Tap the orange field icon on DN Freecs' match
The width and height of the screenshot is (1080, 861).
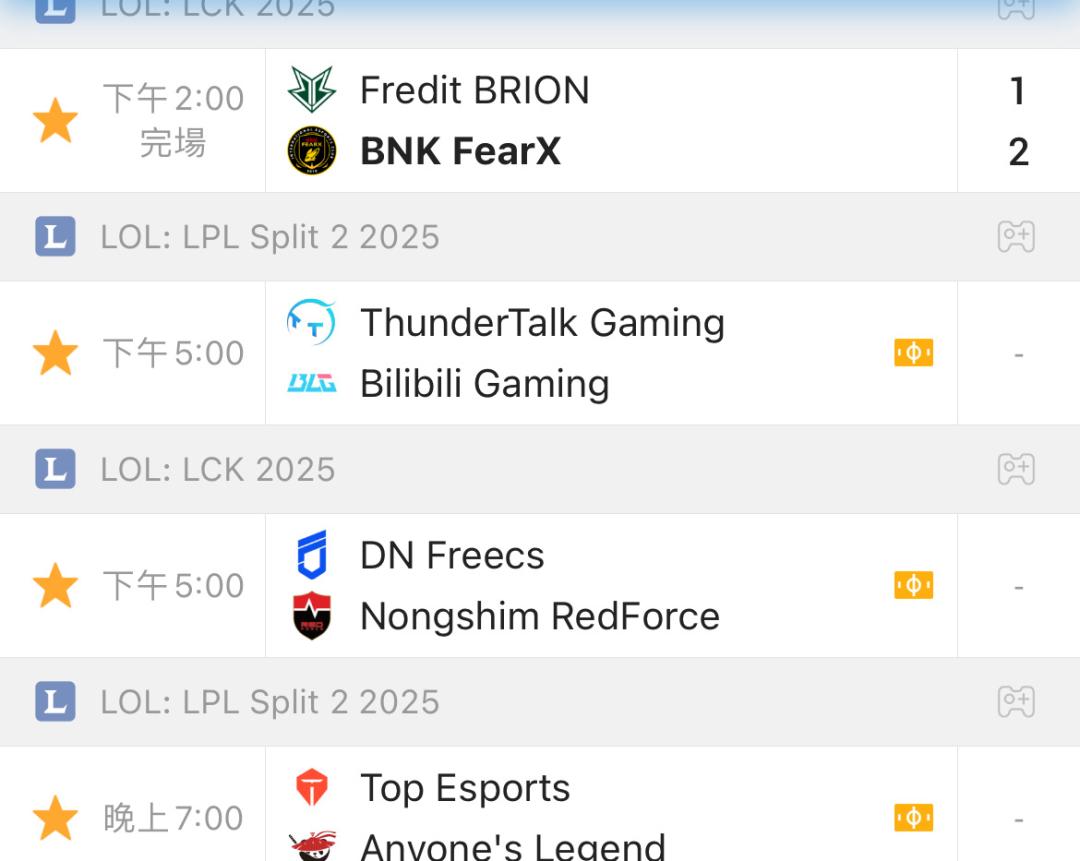click(x=913, y=585)
